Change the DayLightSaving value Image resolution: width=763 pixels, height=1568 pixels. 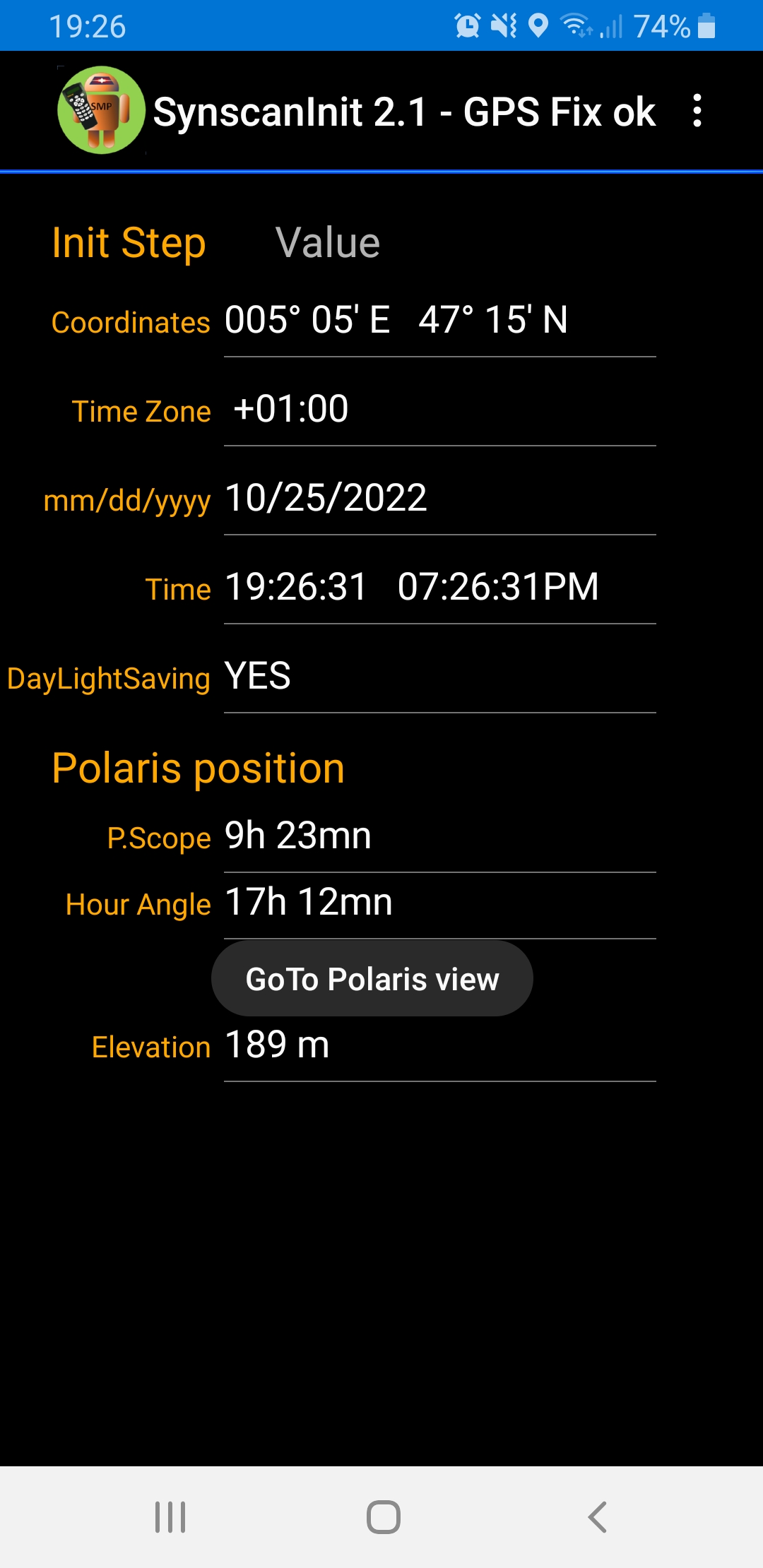(x=439, y=677)
